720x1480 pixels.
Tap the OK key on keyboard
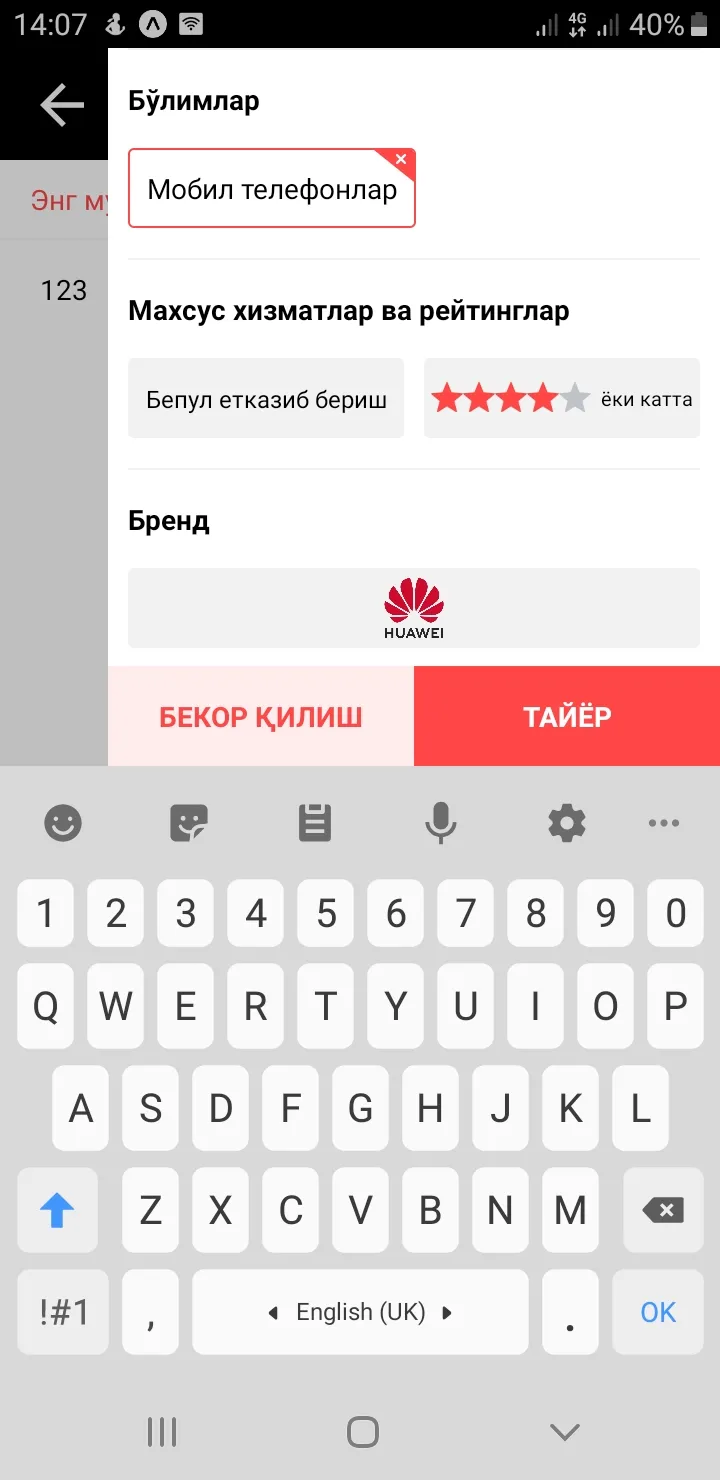point(658,1312)
